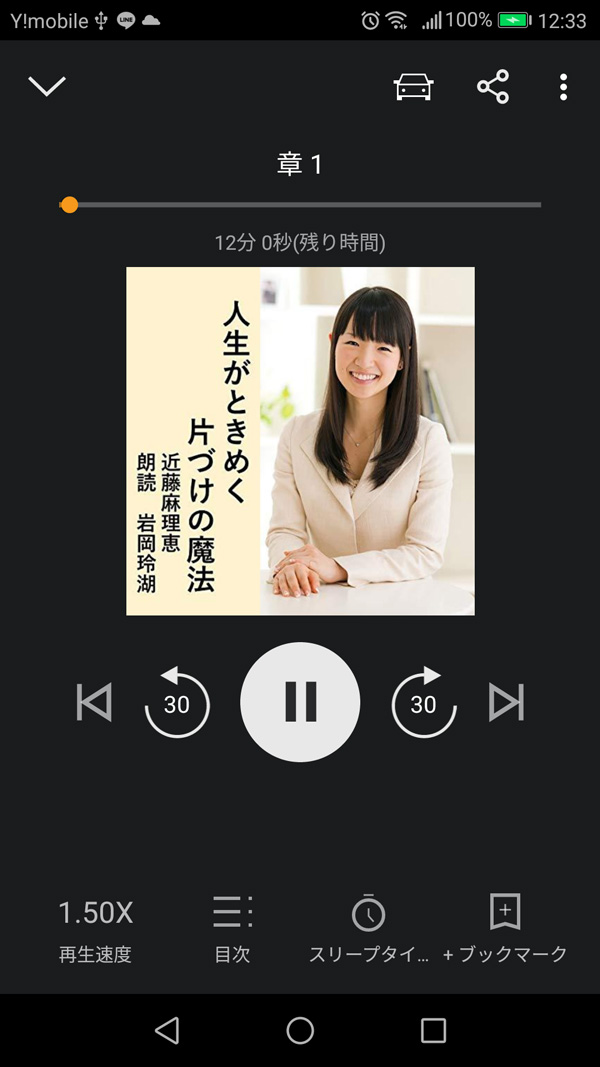The width and height of the screenshot is (600, 1067).
Task: Open the overflow menu
Action: (x=563, y=87)
